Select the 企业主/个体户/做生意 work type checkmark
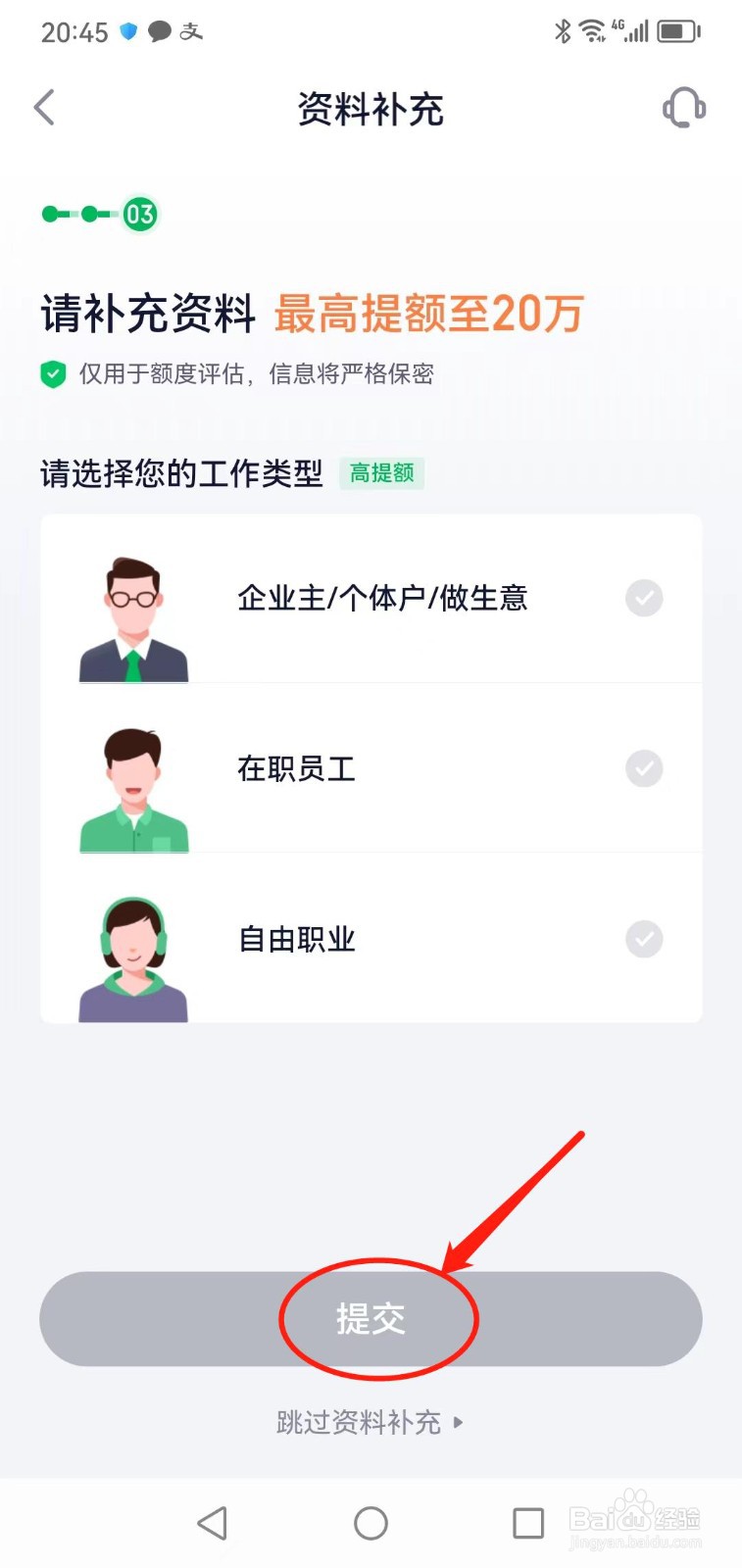Screen dimensions: 742x1568 644,598
